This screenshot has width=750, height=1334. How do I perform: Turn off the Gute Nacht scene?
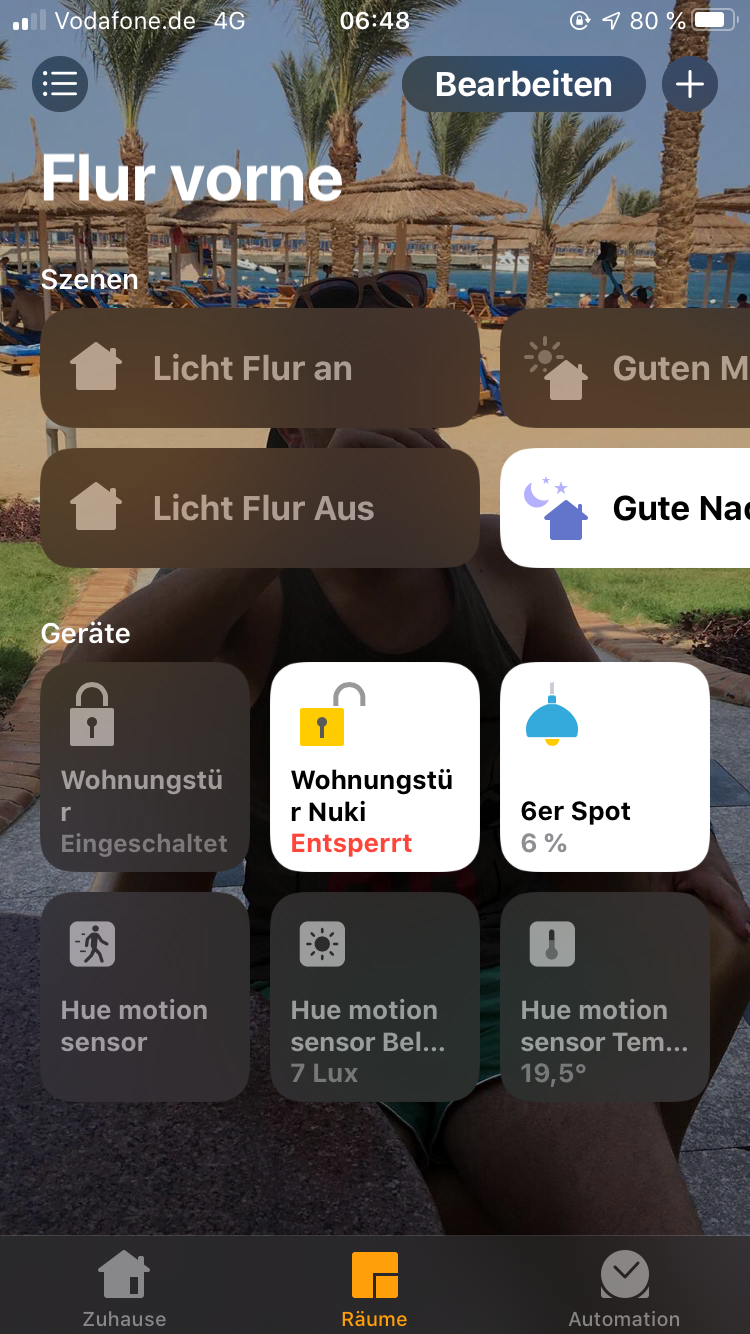625,508
